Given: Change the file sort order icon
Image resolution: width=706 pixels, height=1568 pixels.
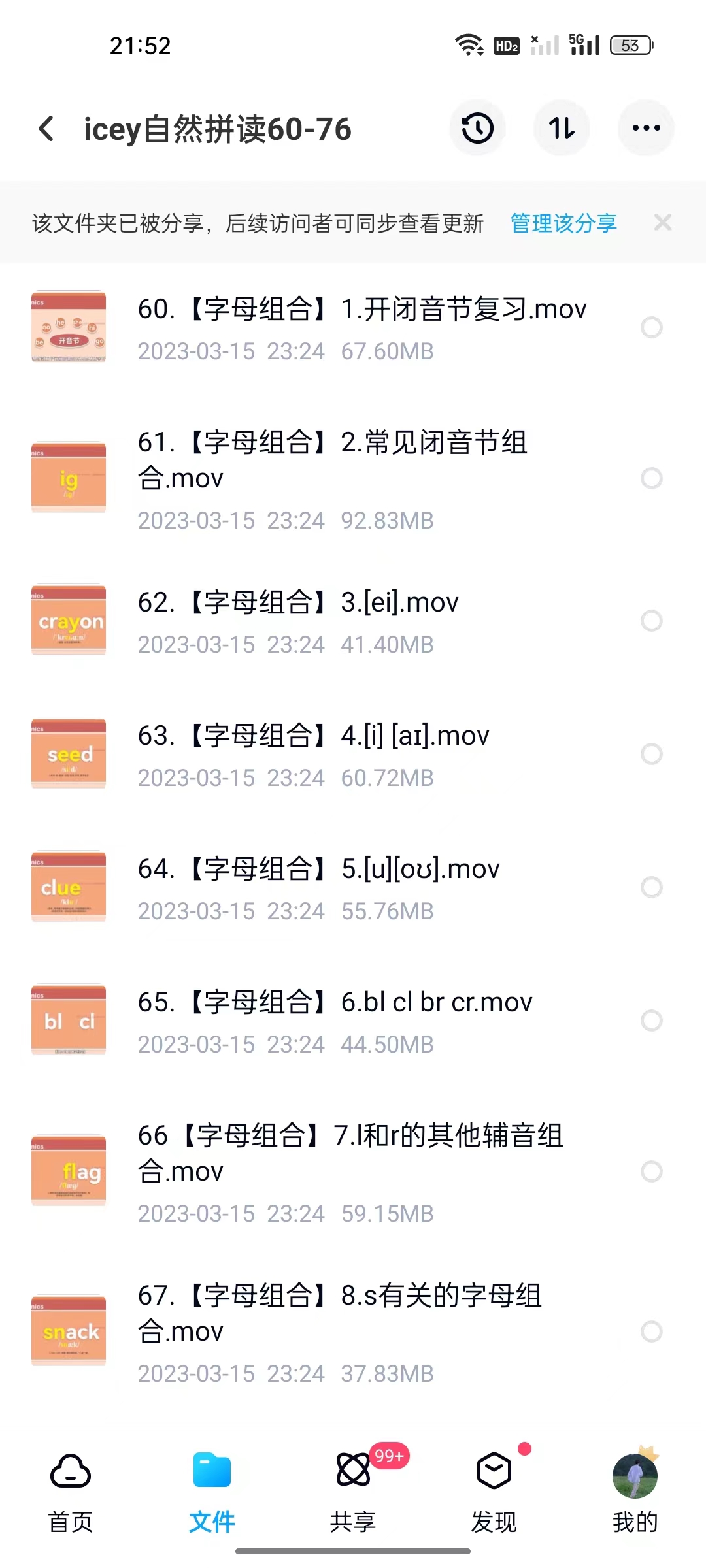Looking at the screenshot, I should tap(562, 128).
